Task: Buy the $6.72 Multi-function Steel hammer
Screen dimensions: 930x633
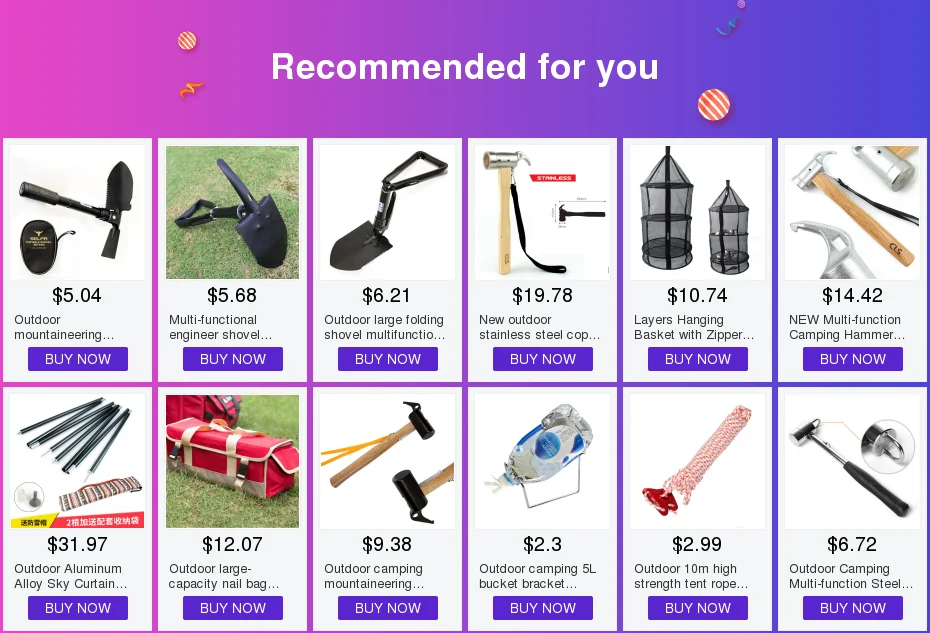Action: [x=853, y=608]
